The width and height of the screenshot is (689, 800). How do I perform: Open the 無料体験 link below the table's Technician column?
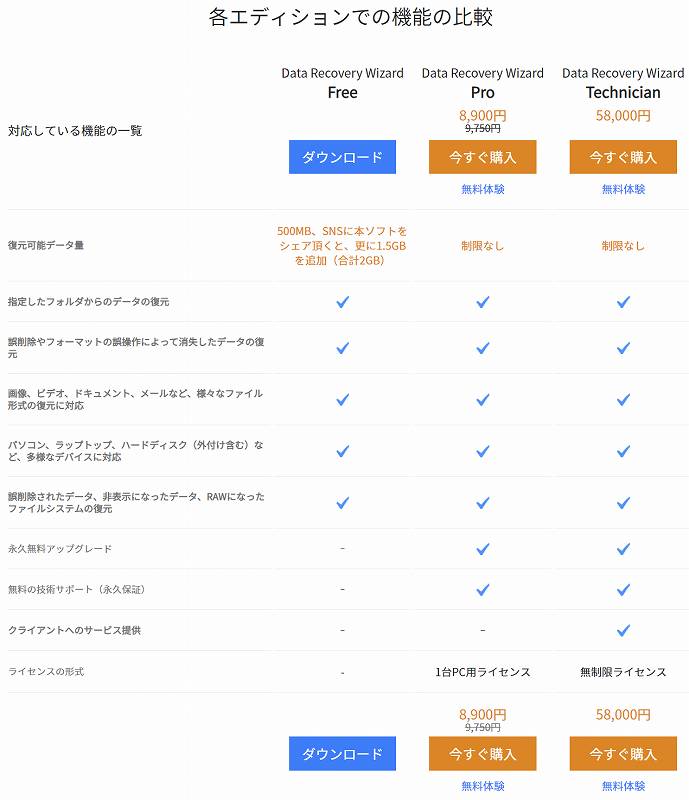pos(623,786)
